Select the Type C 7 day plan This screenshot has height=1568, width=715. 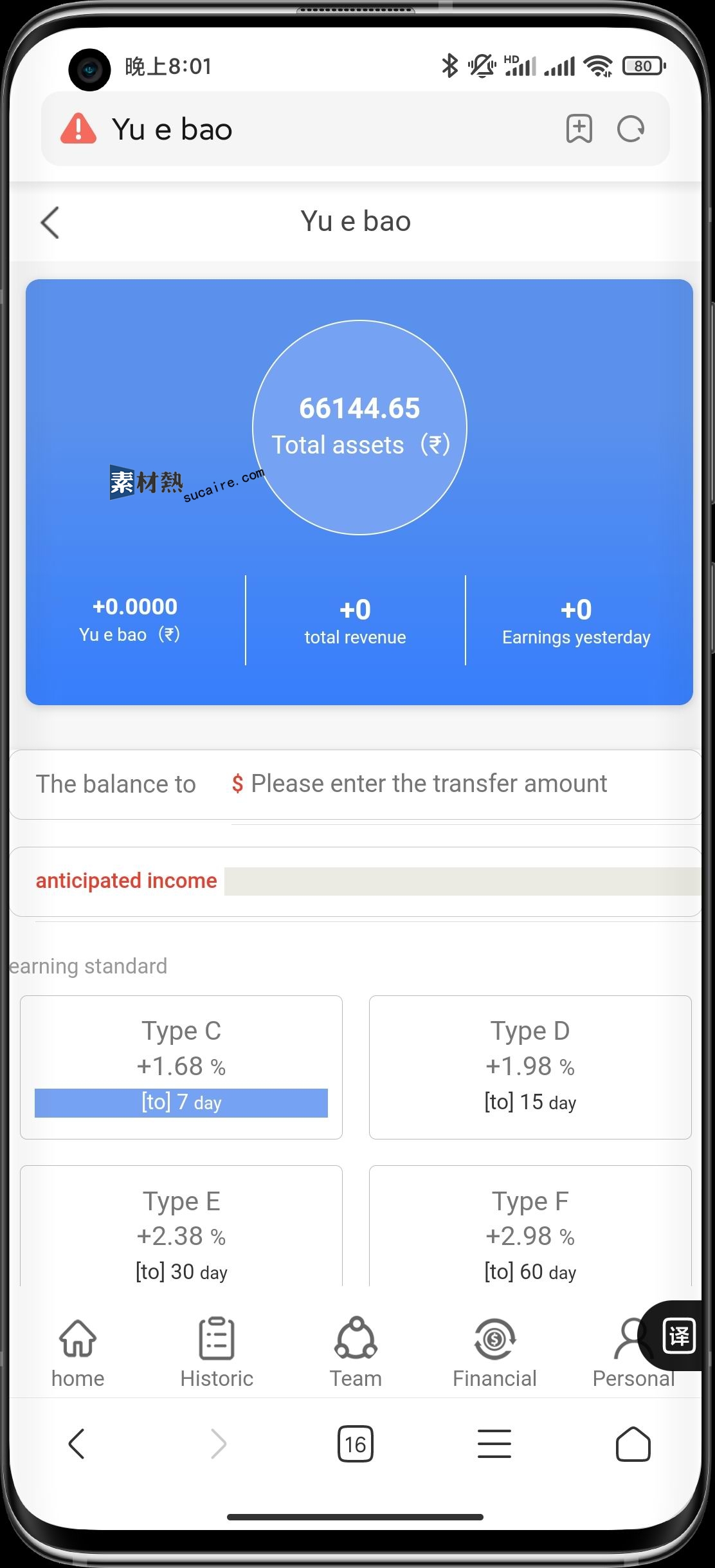pyautogui.click(x=181, y=1067)
